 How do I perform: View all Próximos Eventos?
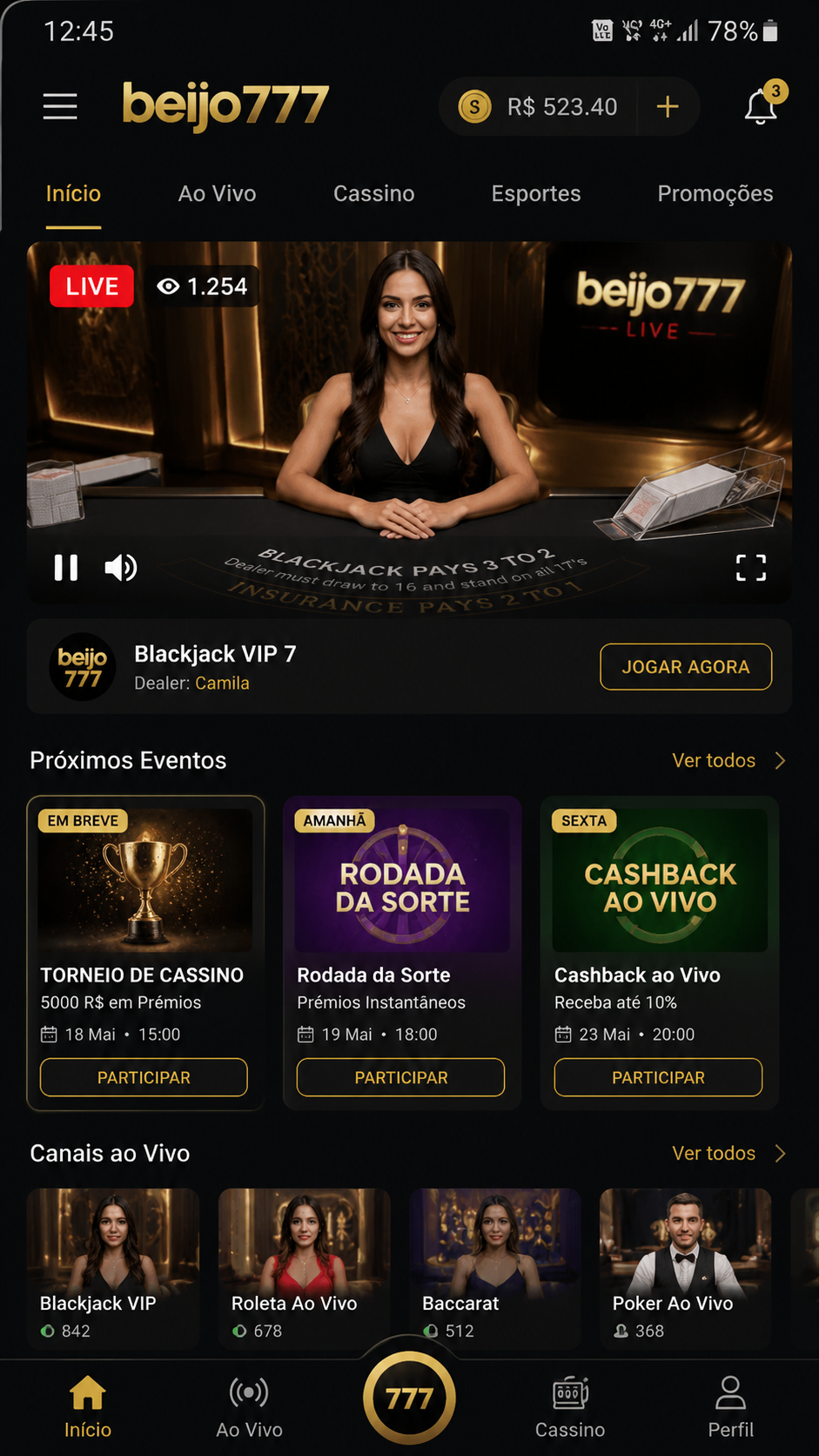pyautogui.click(x=728, y=760)
